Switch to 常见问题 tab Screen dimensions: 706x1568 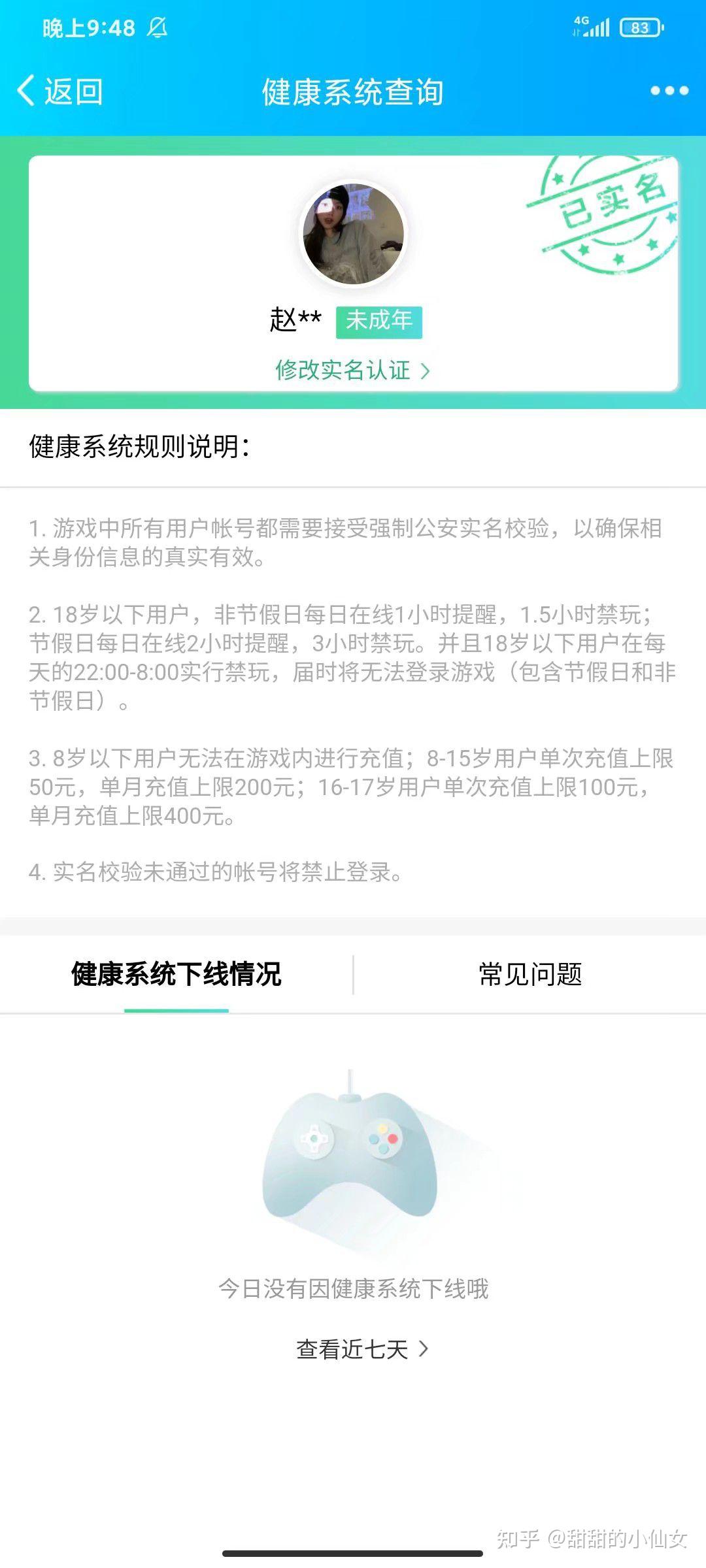tap(530, 974)
